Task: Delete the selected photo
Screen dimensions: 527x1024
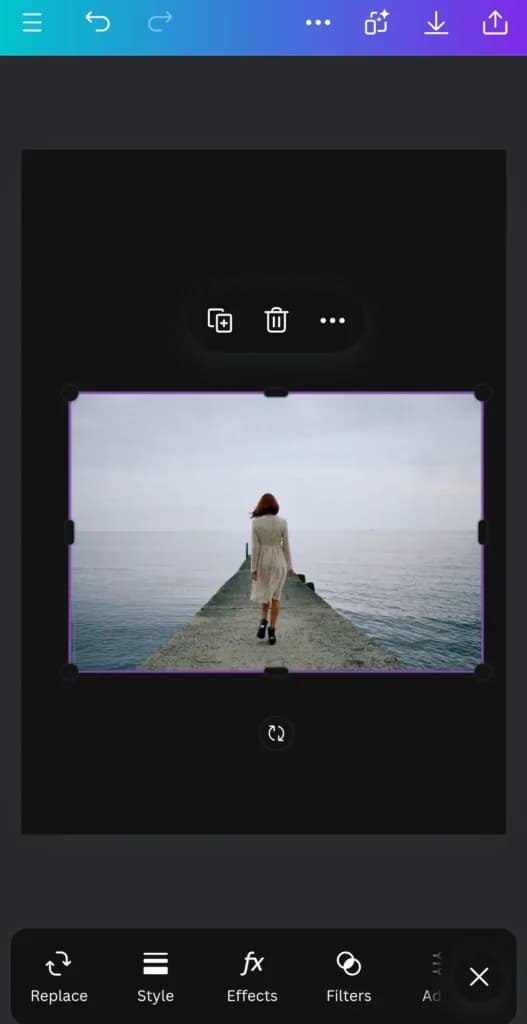Action: [x=276, y=321]
